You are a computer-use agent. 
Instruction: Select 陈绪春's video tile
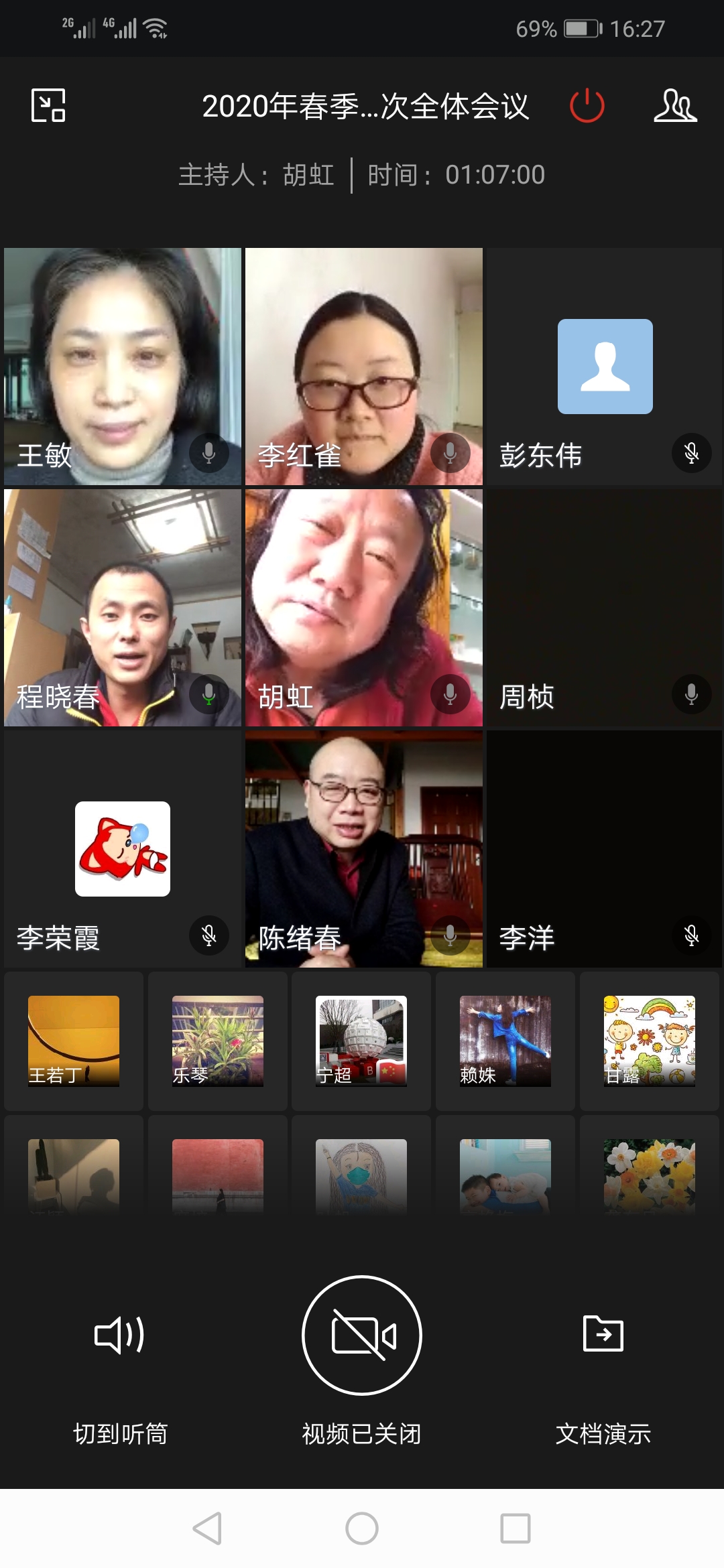tap(363, 848)
